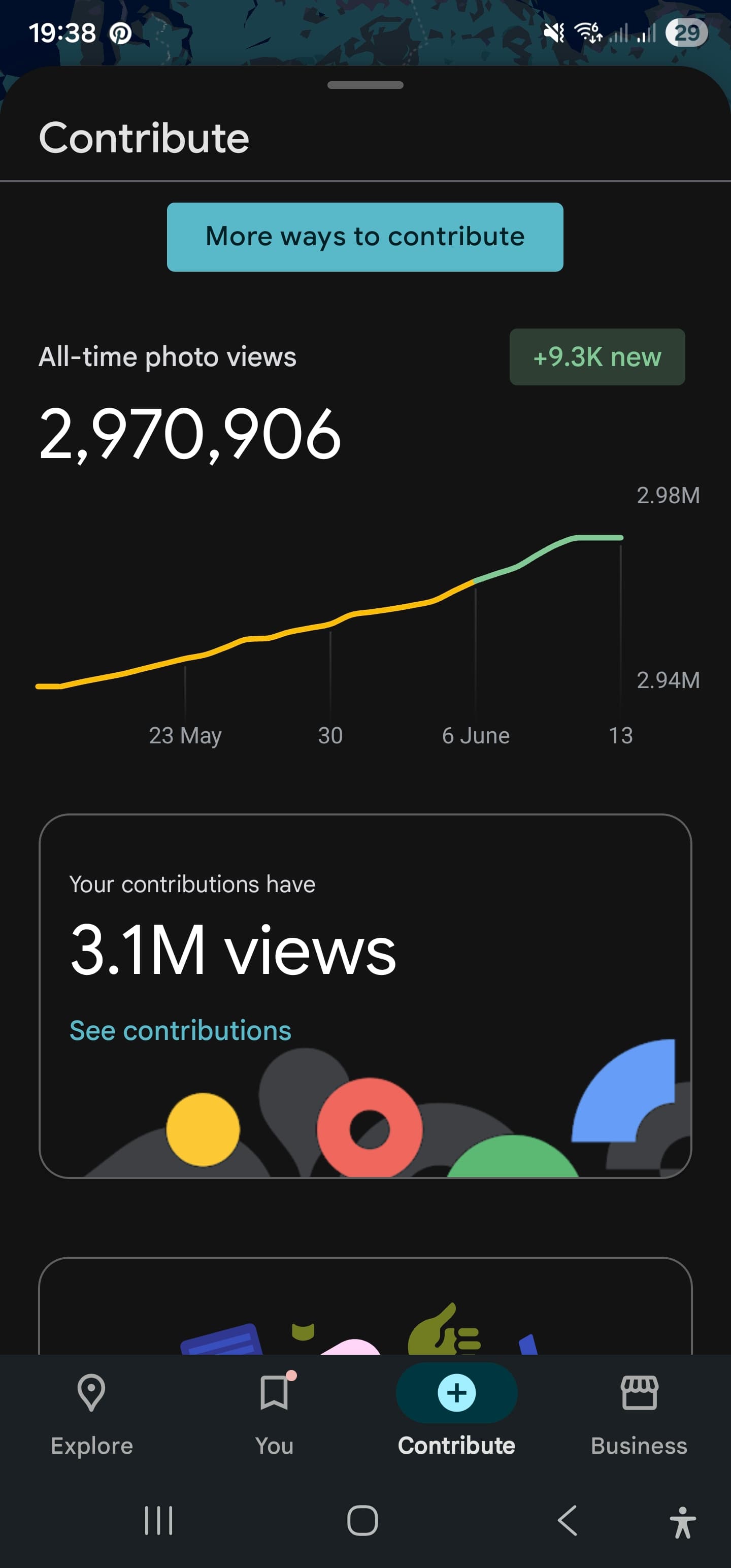Tap More ways to contribute
Viewport: 731px width, 1568px height.
[x=364, y=237]
